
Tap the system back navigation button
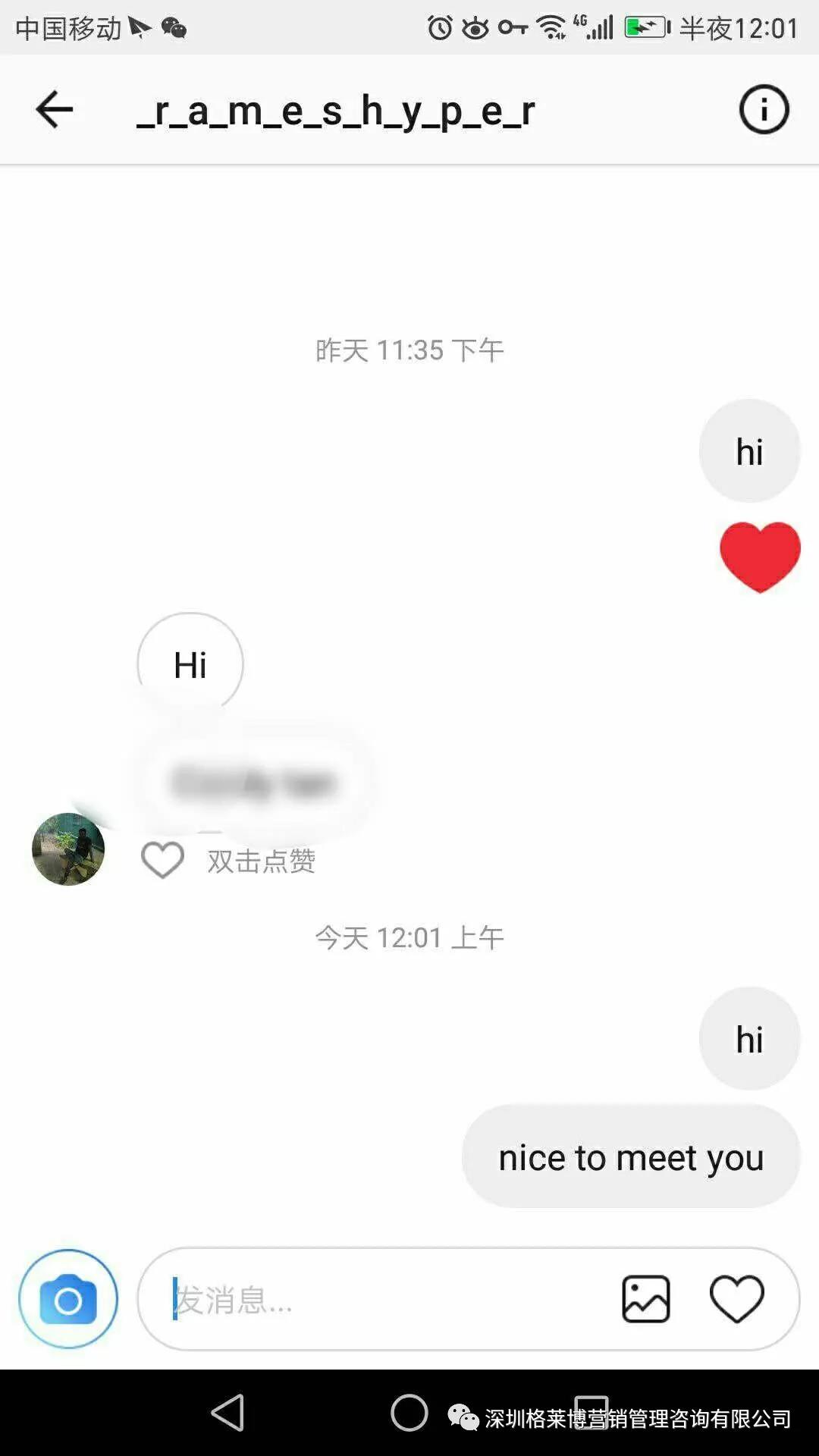tap(227, 1413)
